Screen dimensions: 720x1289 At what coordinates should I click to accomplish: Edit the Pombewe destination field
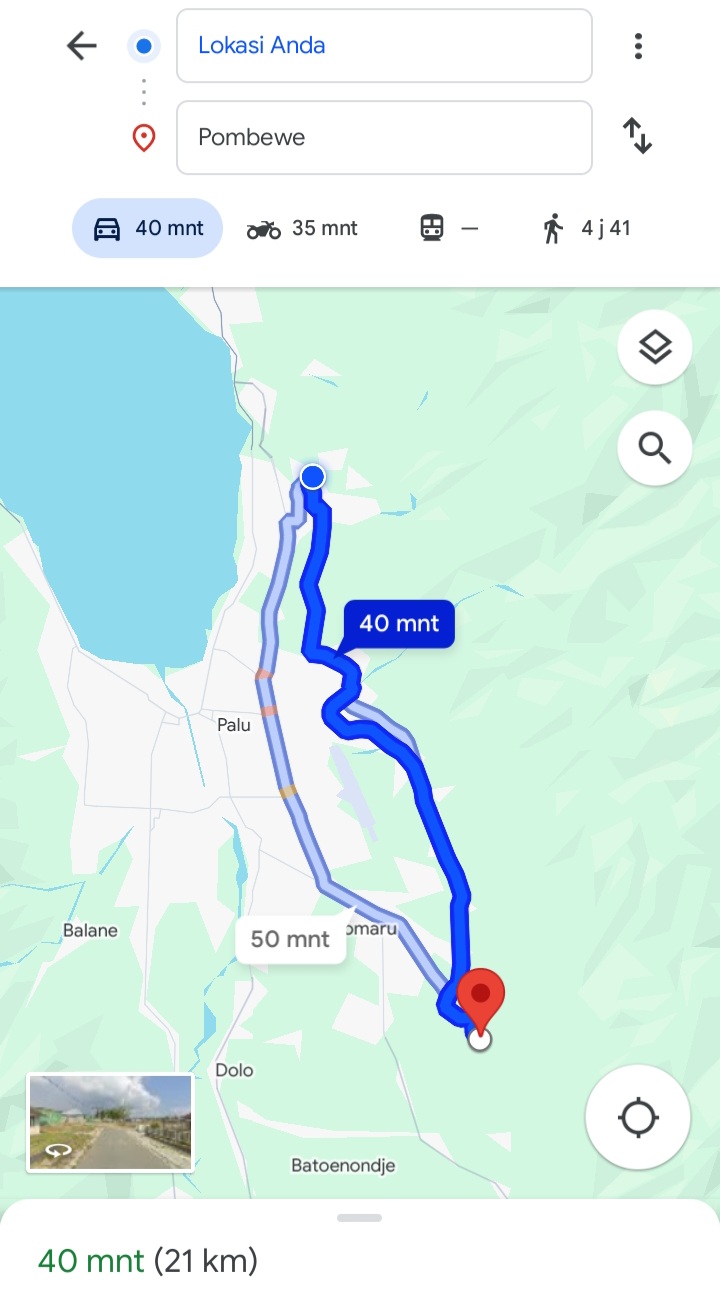click(384, 138)
